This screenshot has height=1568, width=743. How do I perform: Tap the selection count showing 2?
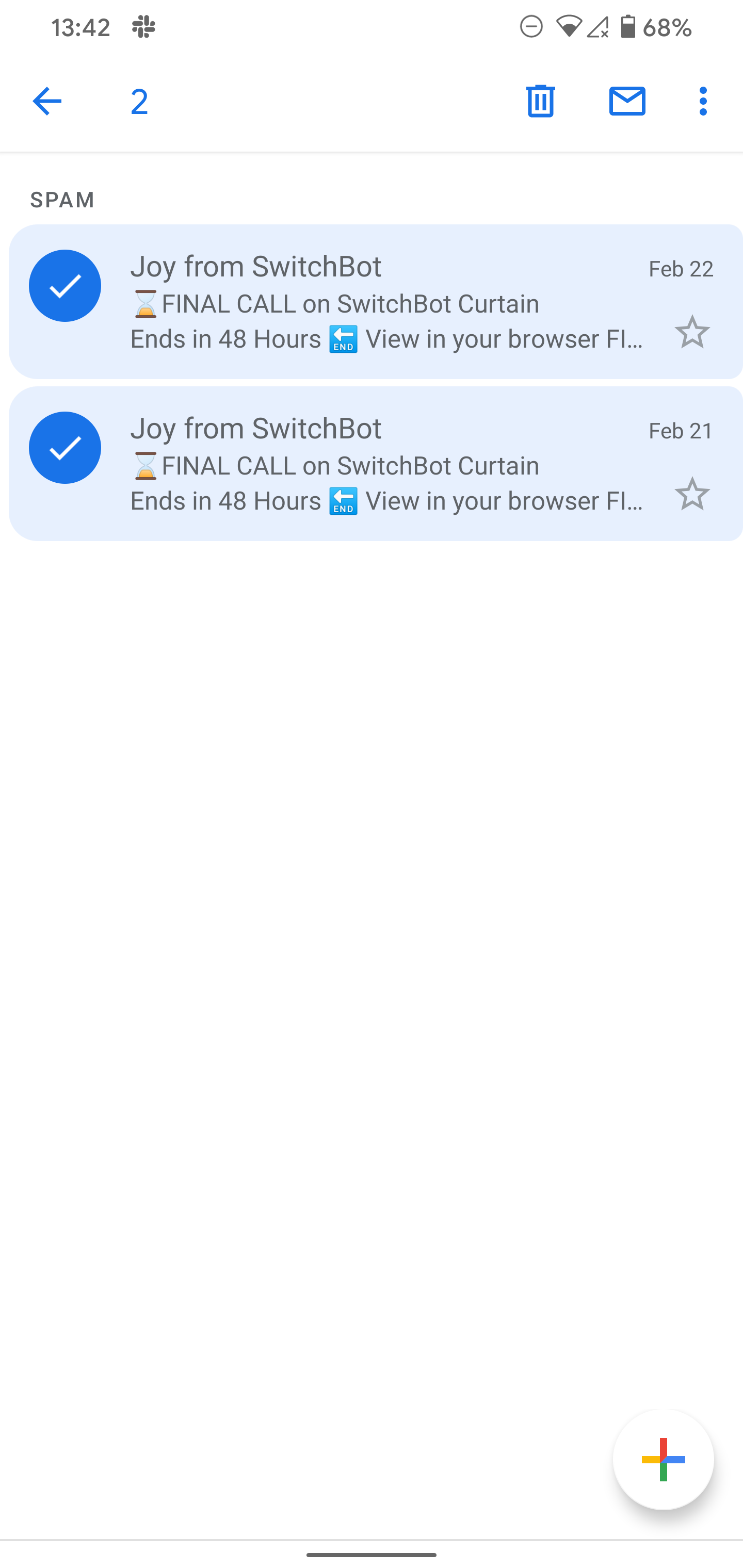point(139,101)
